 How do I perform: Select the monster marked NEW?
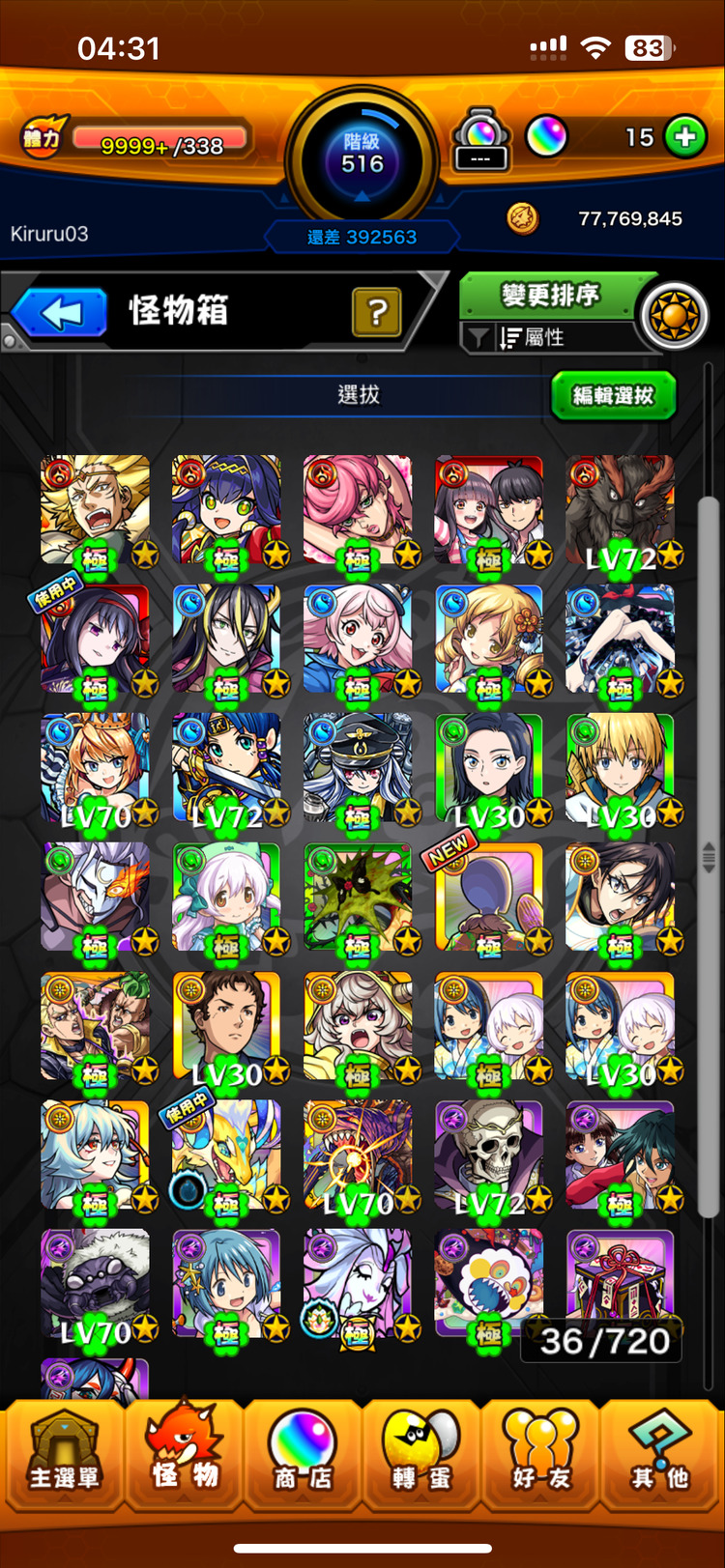pos(488,898)
